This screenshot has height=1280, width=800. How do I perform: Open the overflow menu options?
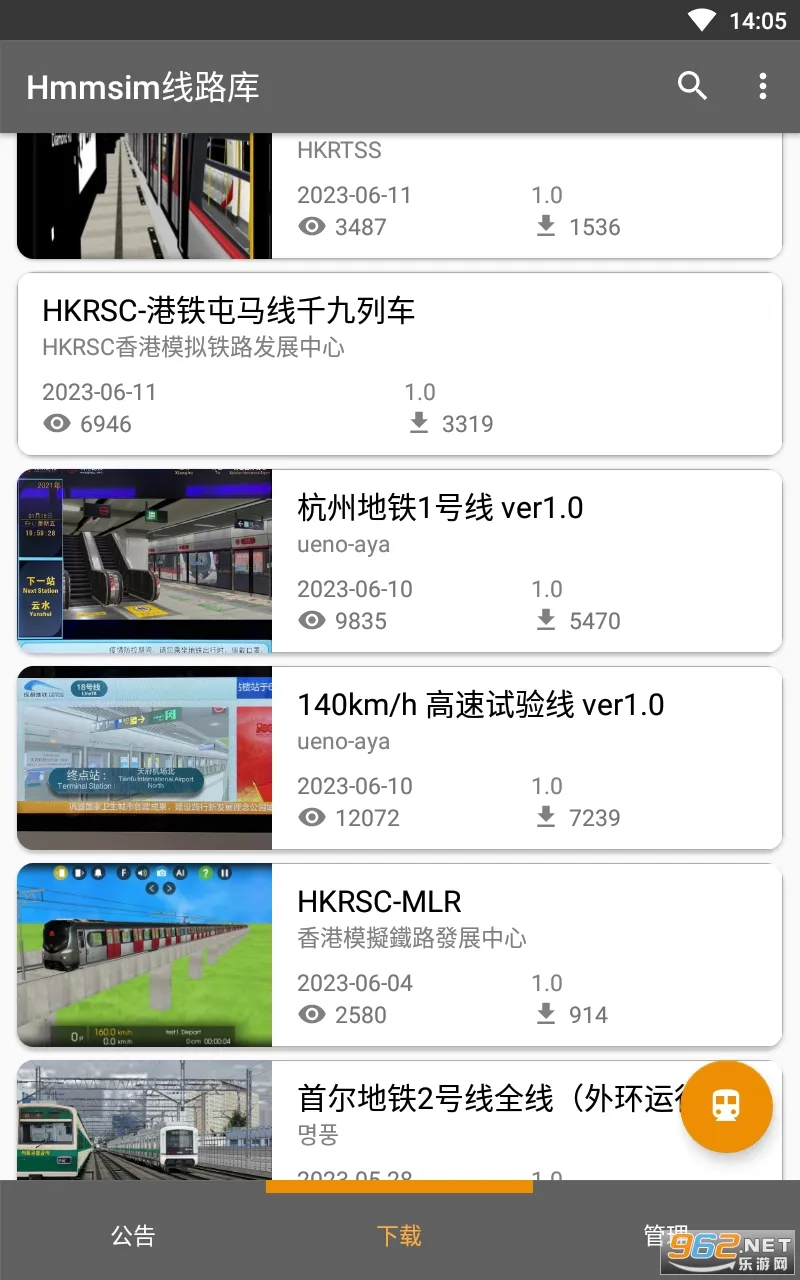click(763, 87)
